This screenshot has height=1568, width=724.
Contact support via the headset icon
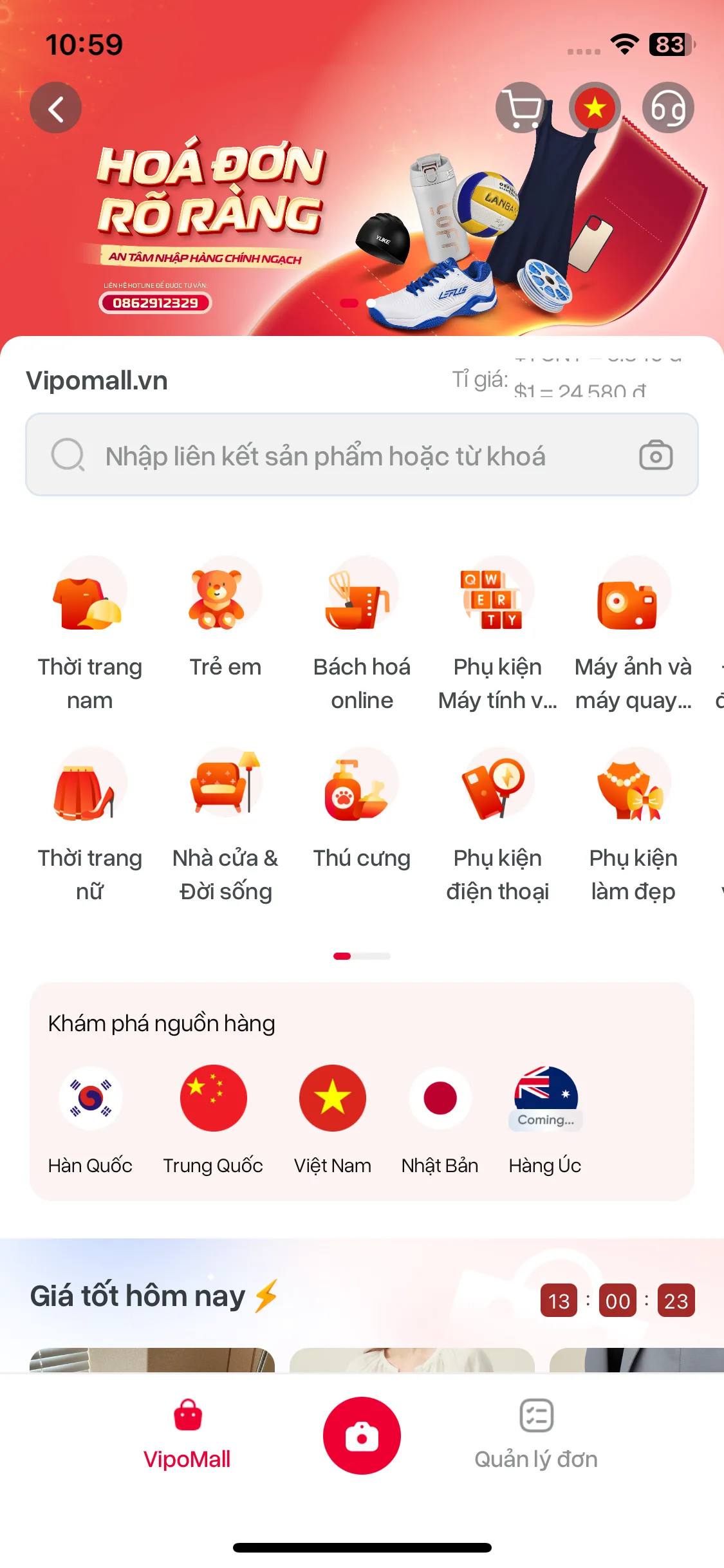tap(668, 108)
